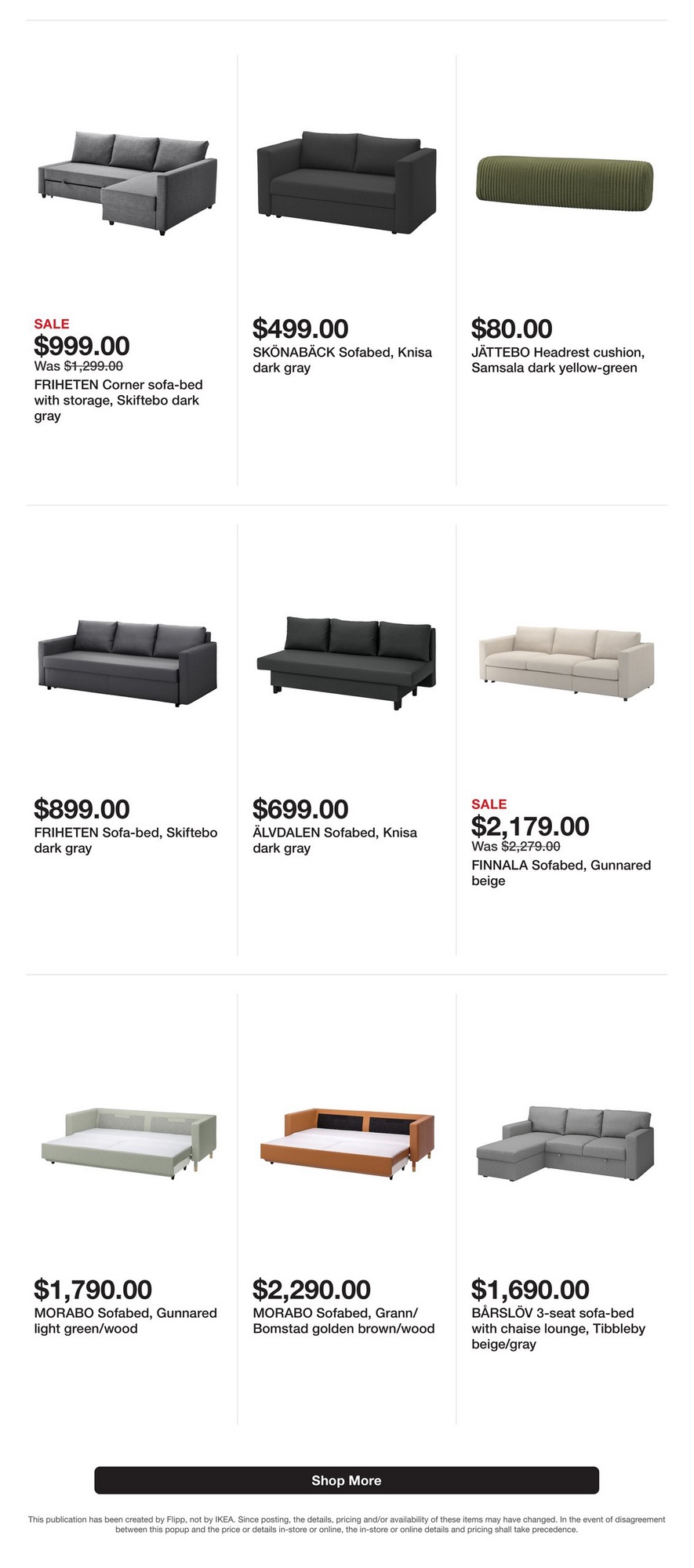Tap the Shop More button
Viewport: 694px width, 1568px height.
point(346,1480)
